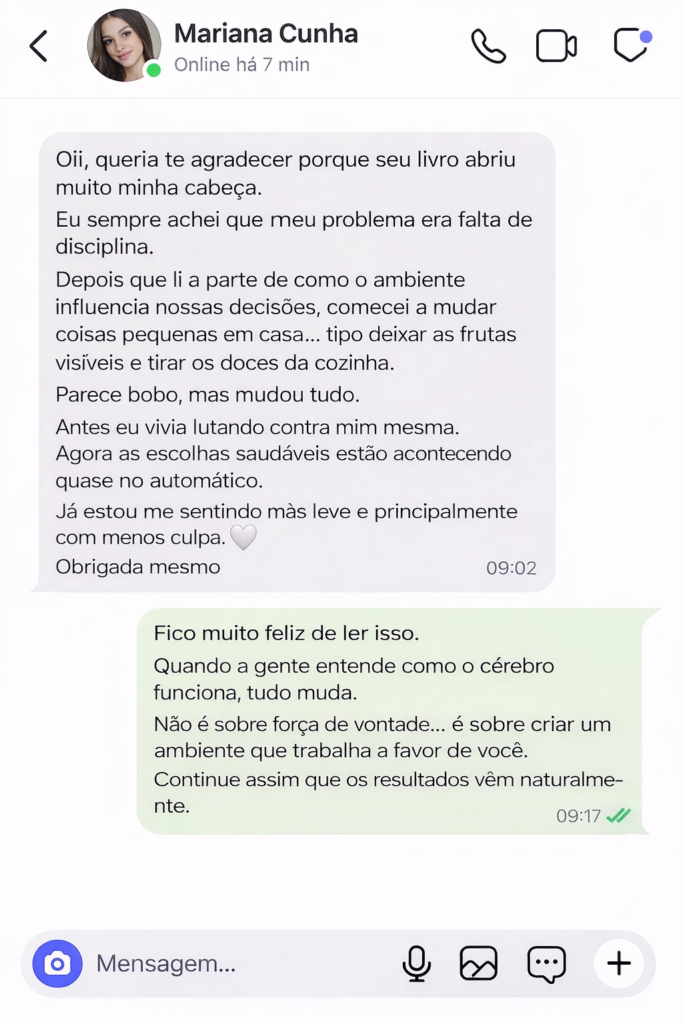Start a video call with Mariana
Screen dimensions: 683x1024
[556, 46]
